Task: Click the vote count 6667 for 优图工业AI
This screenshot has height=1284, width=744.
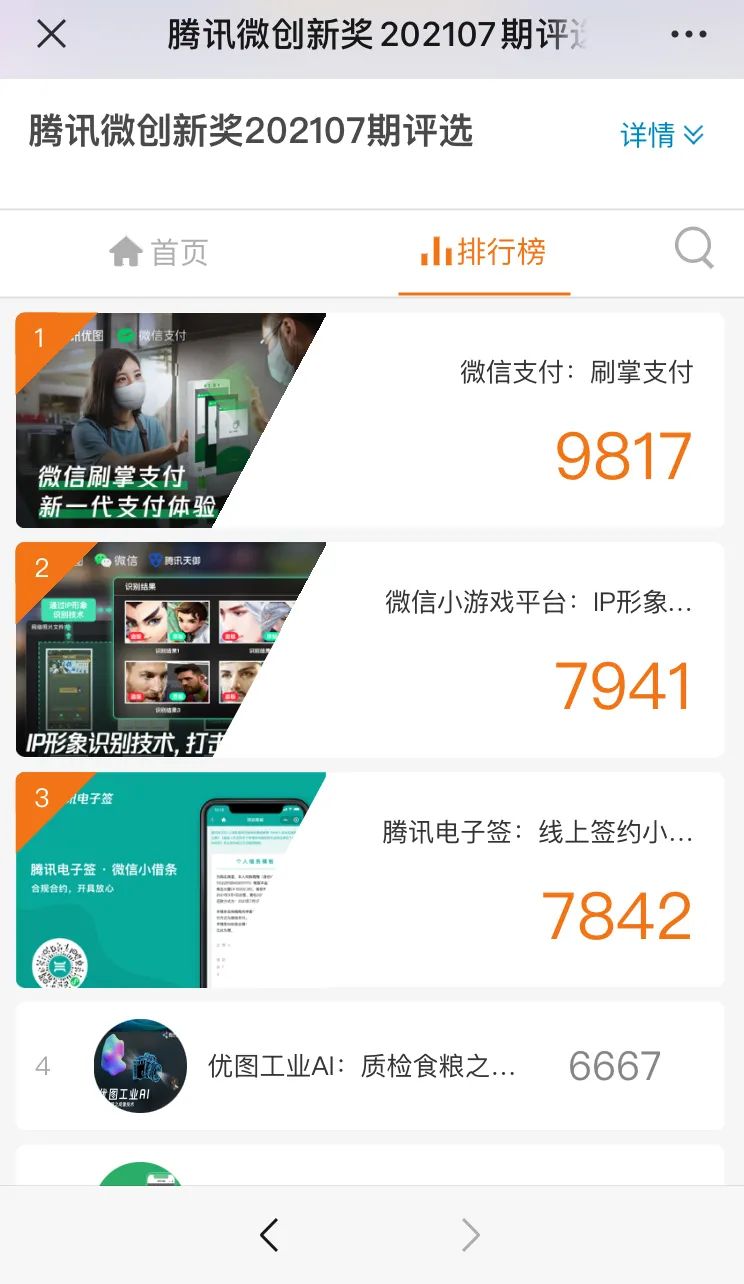Action: click(613, 1065)
